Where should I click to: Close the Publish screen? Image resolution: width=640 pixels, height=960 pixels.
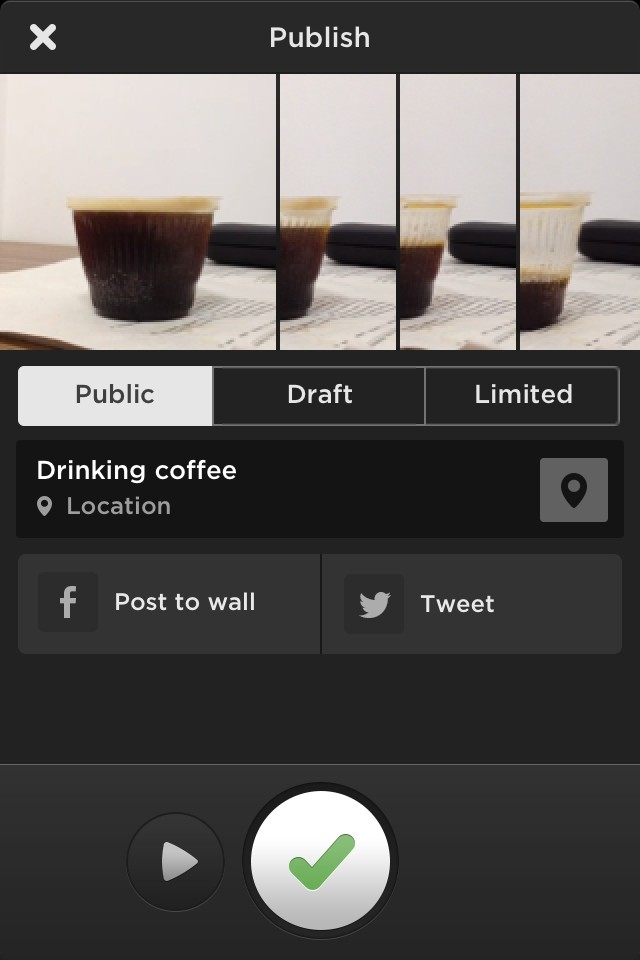tap(43, 38)
